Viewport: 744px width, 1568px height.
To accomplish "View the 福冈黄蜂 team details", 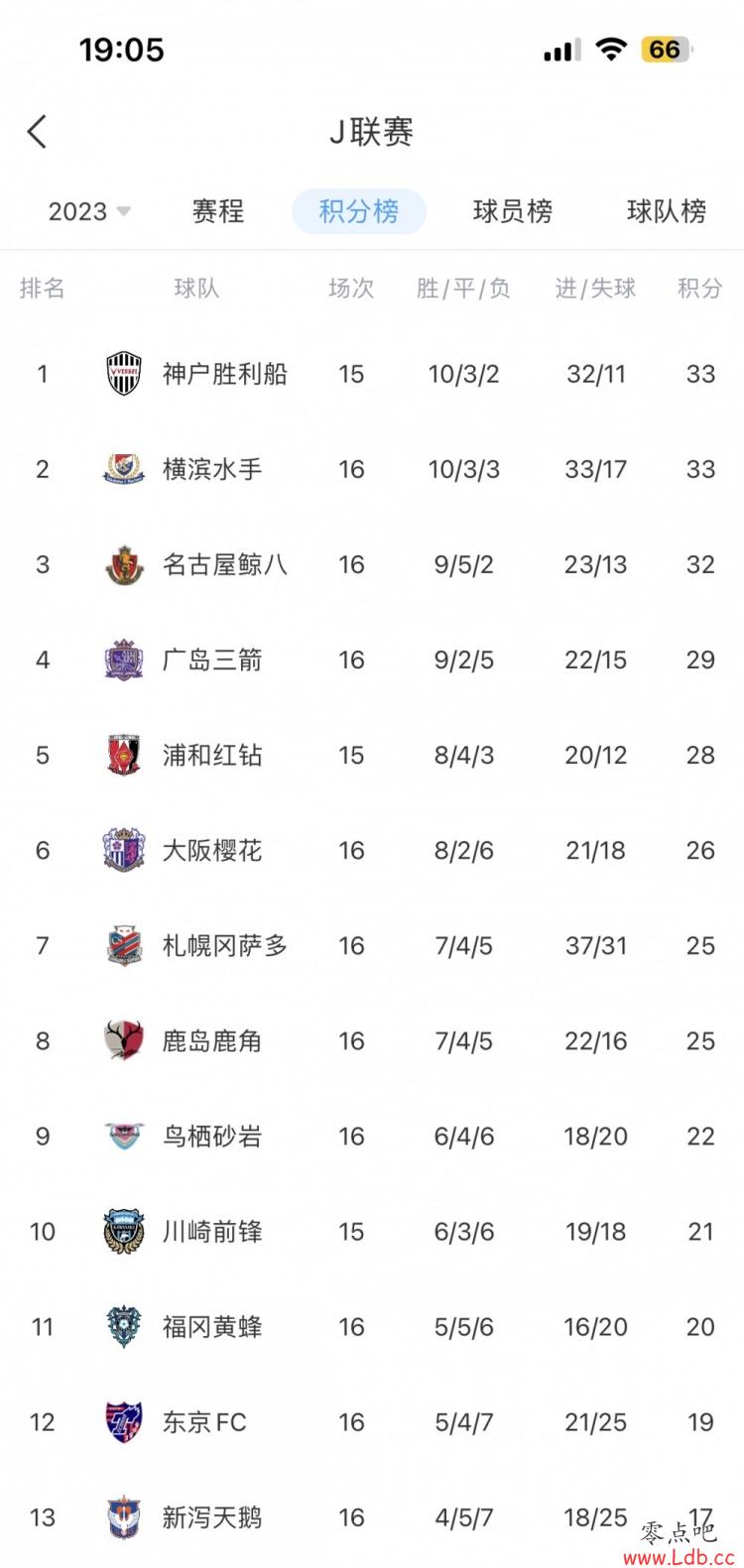I will [x=212, y=1326].
